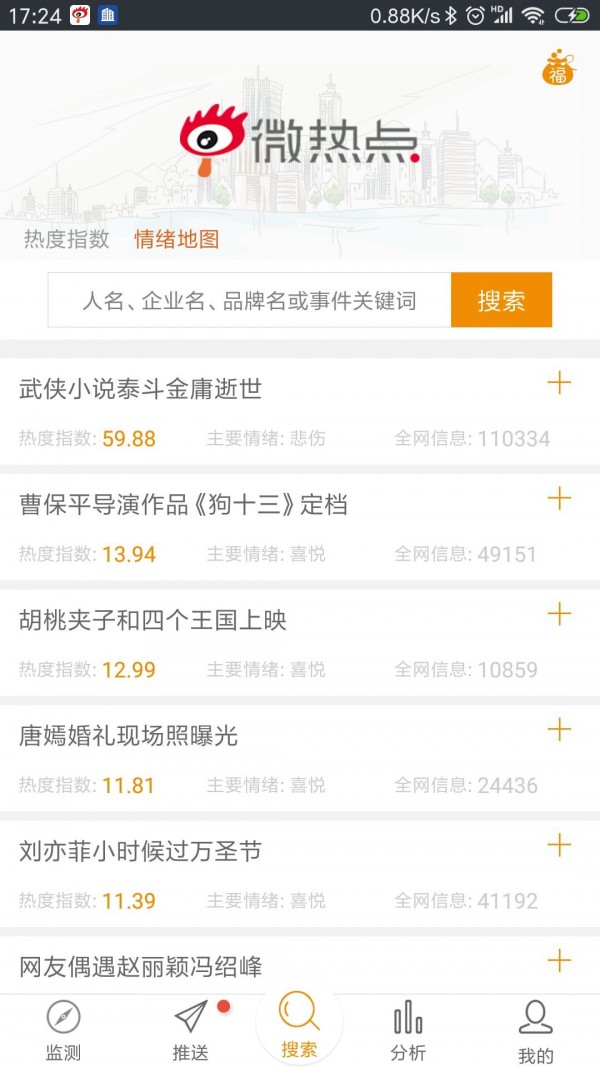This screenshot has width=600, height=1067.
Task: Add 刘亦菲小时候过万圣节 with its plus icon
Action: [x=559, y=846]
